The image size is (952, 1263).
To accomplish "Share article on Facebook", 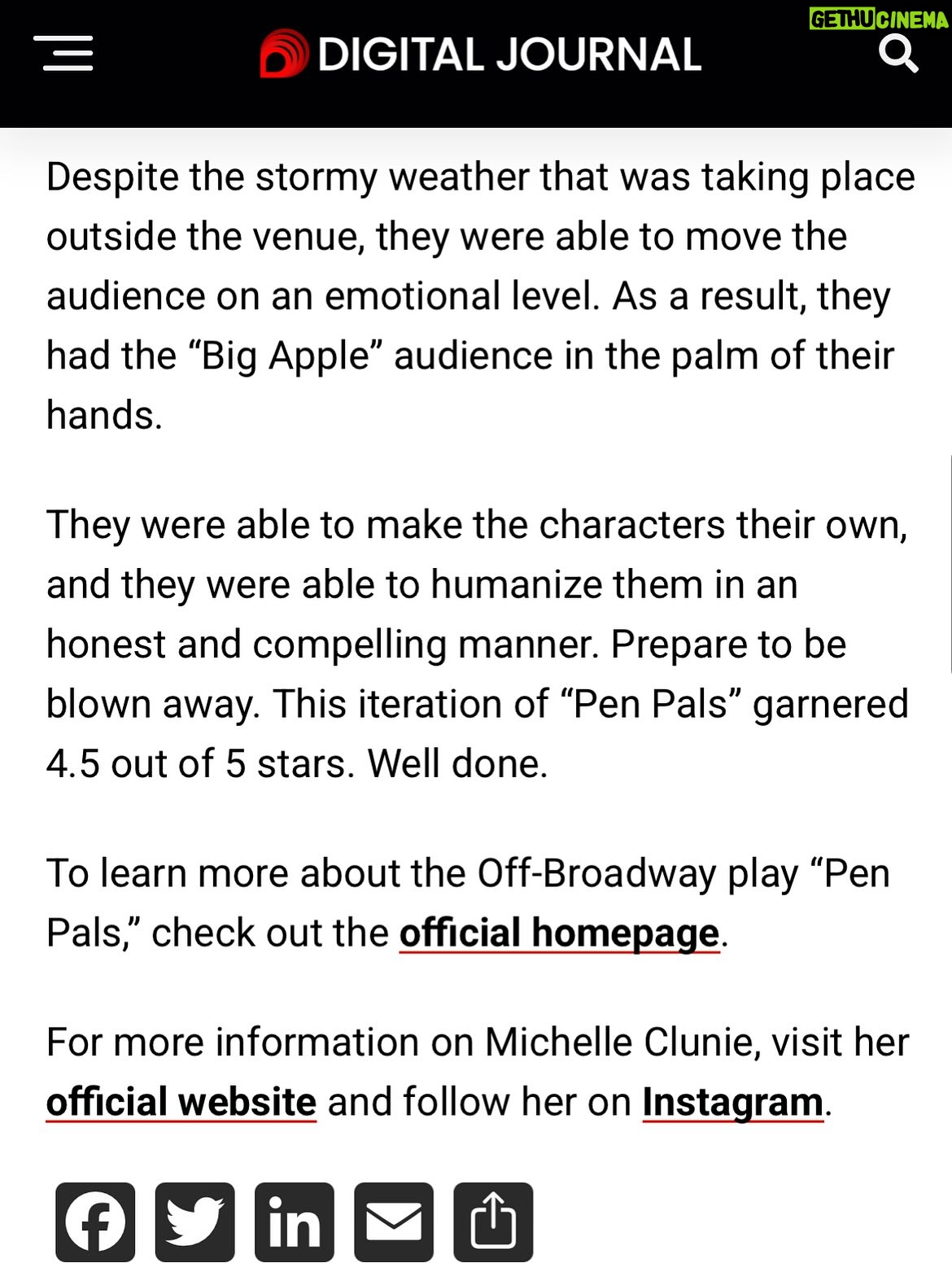I will [95, 1222].
